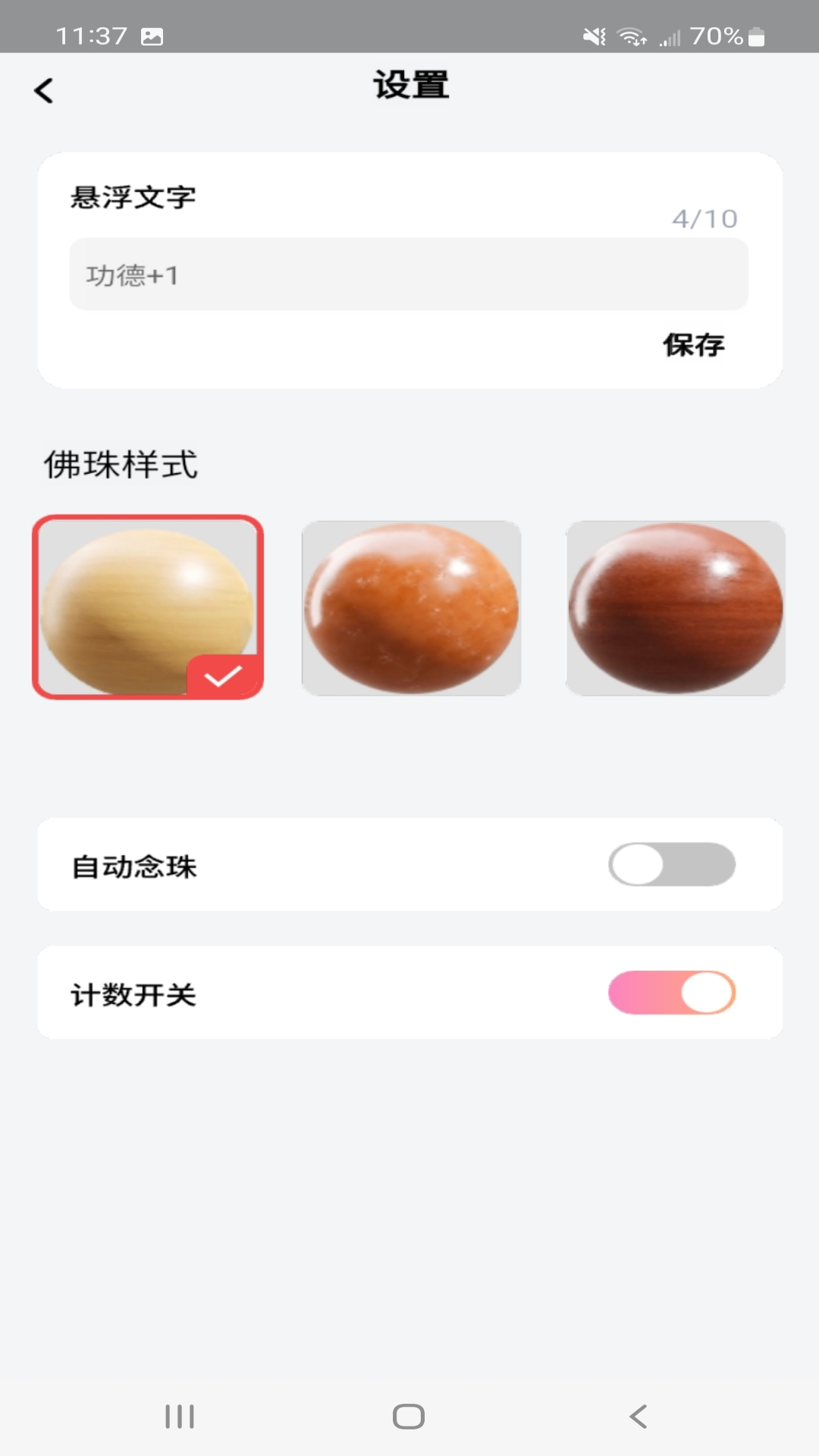
Task: Tap the back arrow to exit settings
Action: [43, 90]
